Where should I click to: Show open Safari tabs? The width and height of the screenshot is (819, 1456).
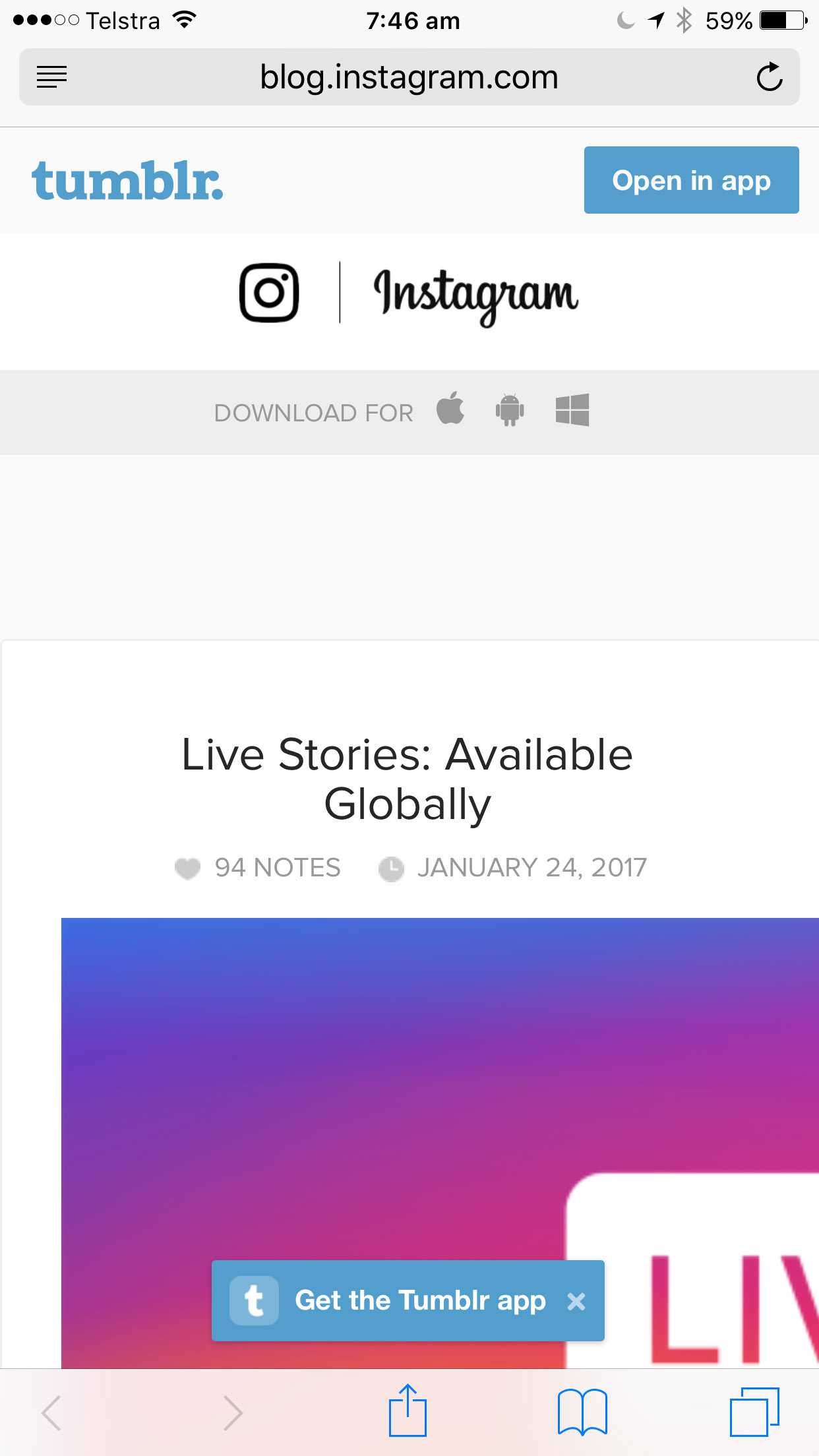point(754,1412)
